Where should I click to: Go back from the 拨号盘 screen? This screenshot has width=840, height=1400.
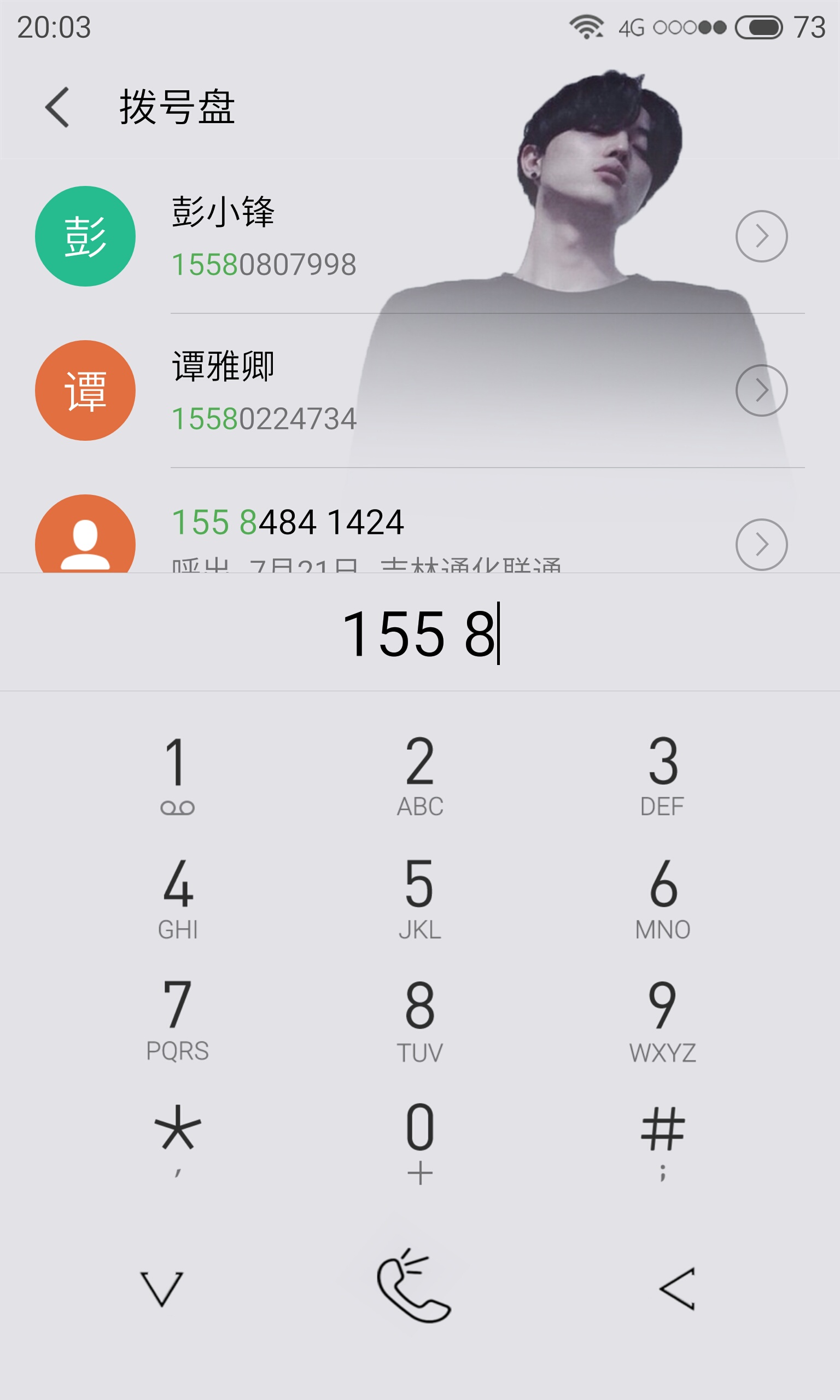[x=57, y=107]
